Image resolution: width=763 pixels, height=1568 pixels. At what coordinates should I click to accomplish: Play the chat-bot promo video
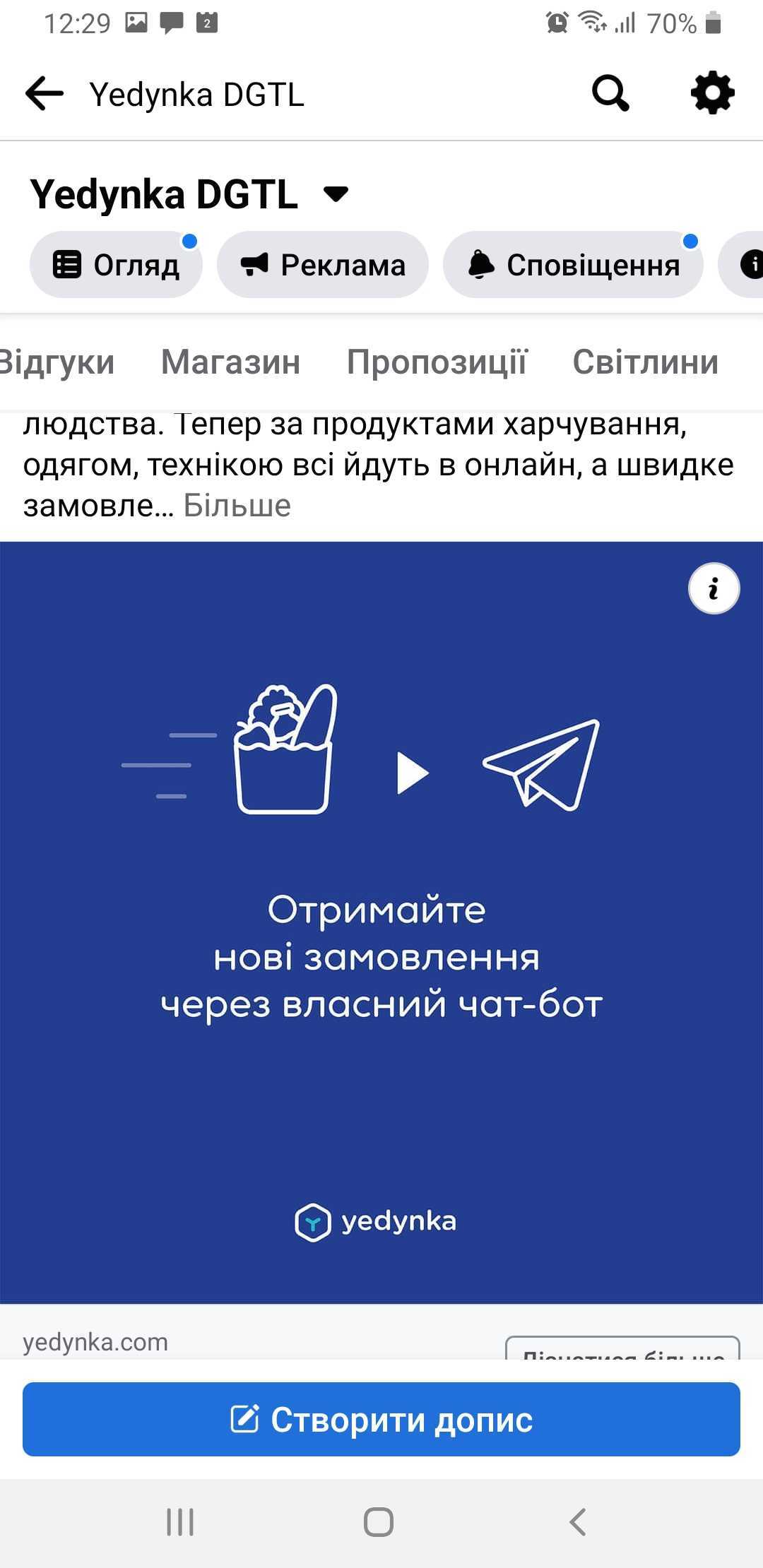[413, 773]
